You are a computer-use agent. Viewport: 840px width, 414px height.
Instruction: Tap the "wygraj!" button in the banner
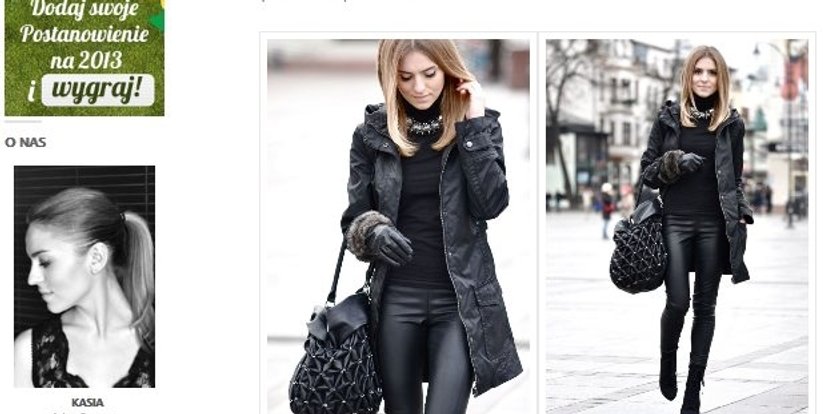click(x=97, y=91)
